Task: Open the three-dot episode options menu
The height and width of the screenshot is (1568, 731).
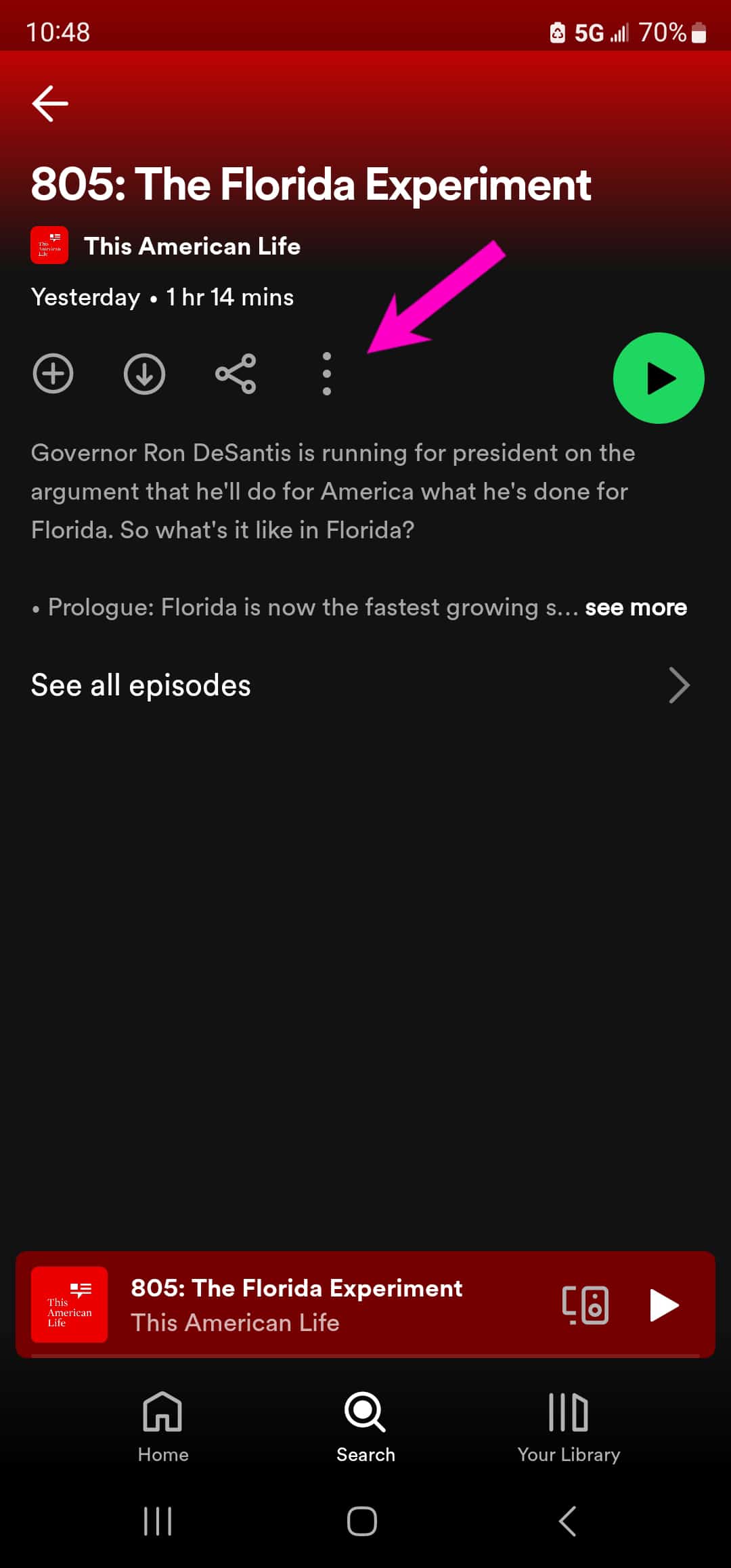Action: [327, 373]
